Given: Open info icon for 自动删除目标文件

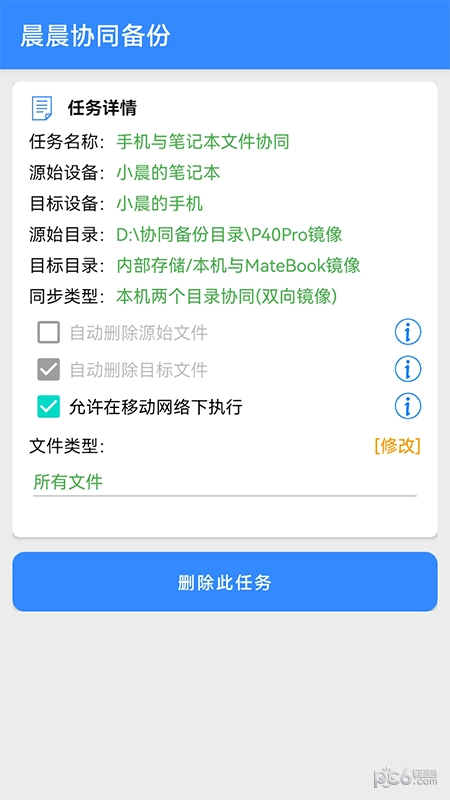Looking at the screenshot, I should click(408, 369).
